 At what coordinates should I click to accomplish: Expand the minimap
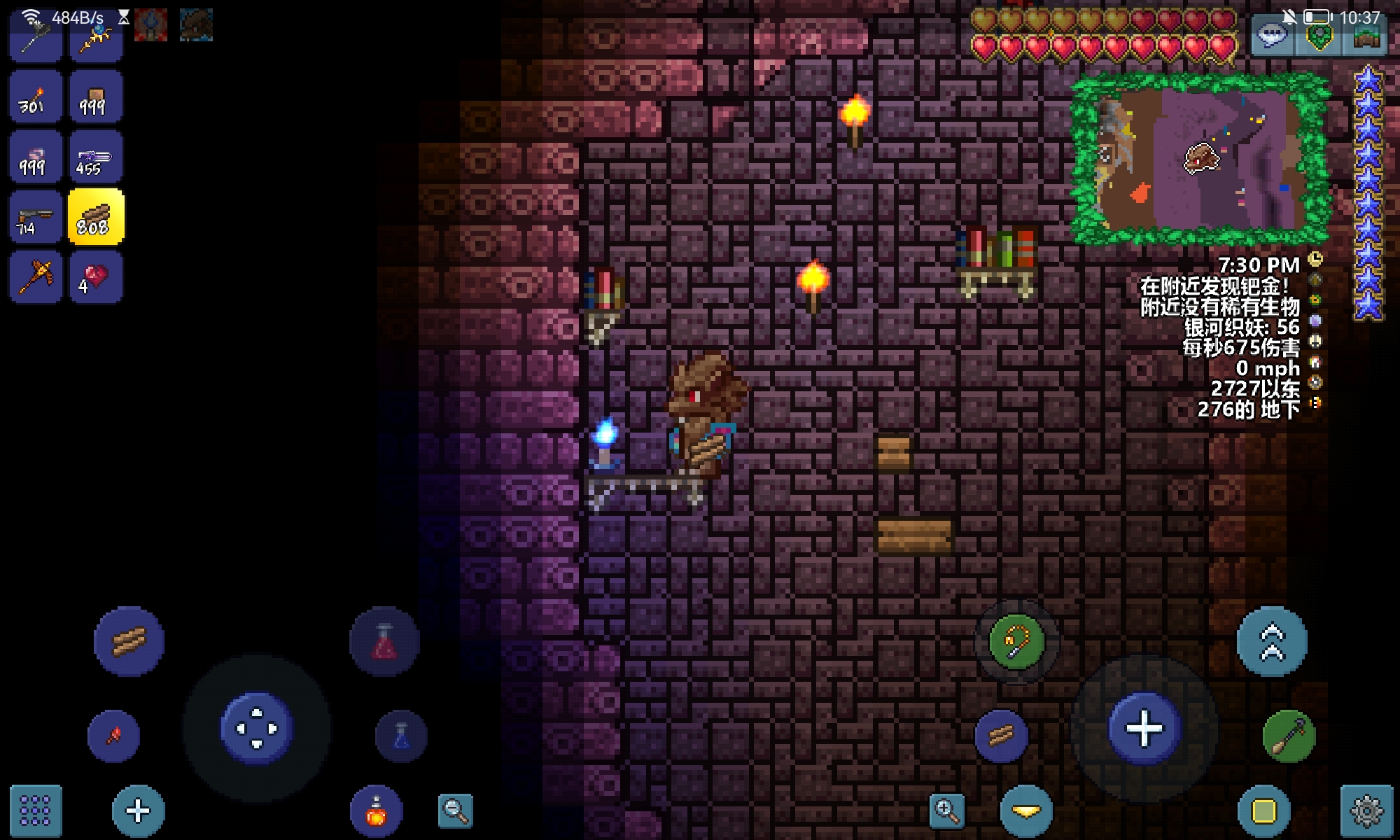tap(1200, 160)
